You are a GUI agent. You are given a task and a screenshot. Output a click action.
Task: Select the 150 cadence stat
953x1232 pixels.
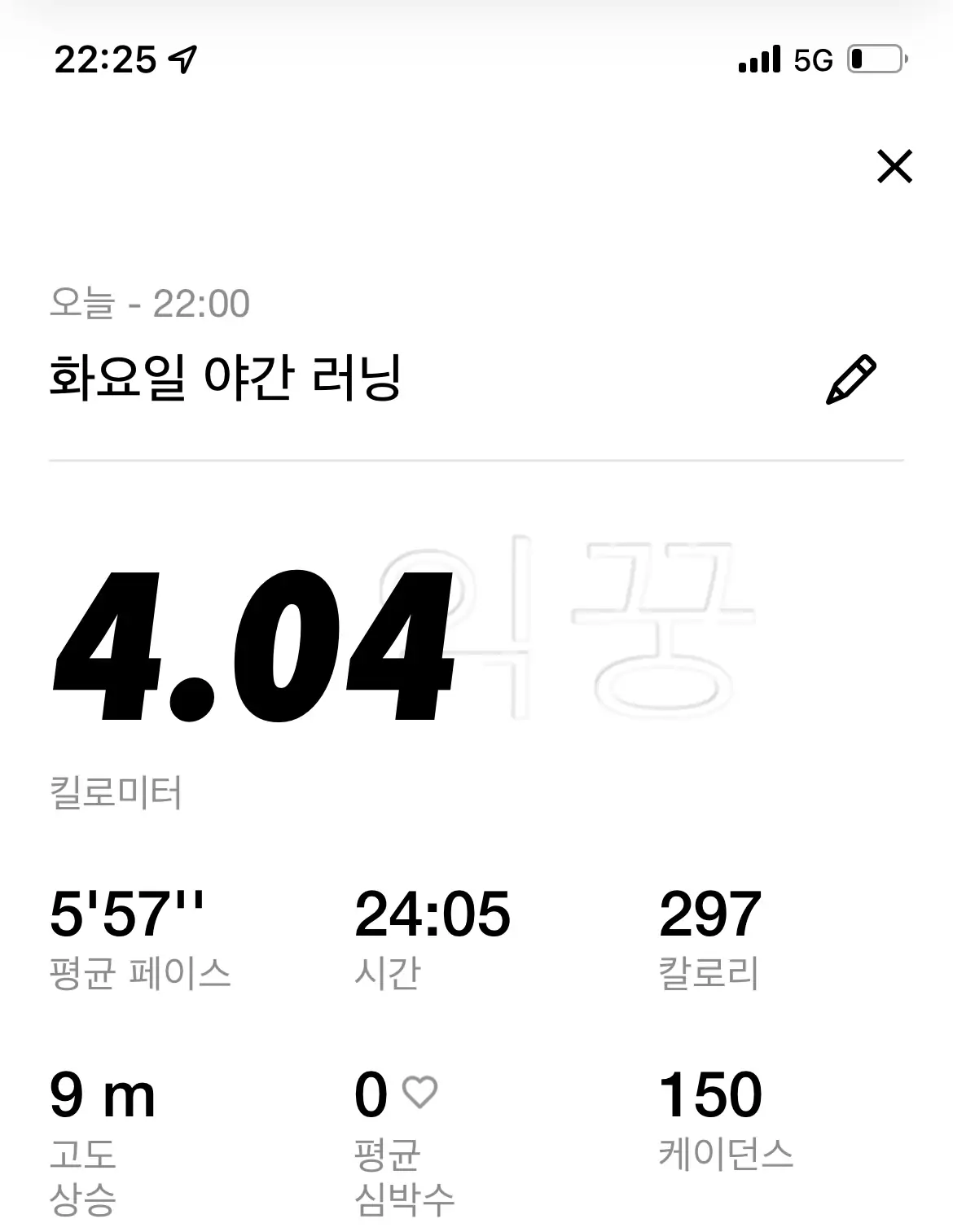(x=709, y=1094)
